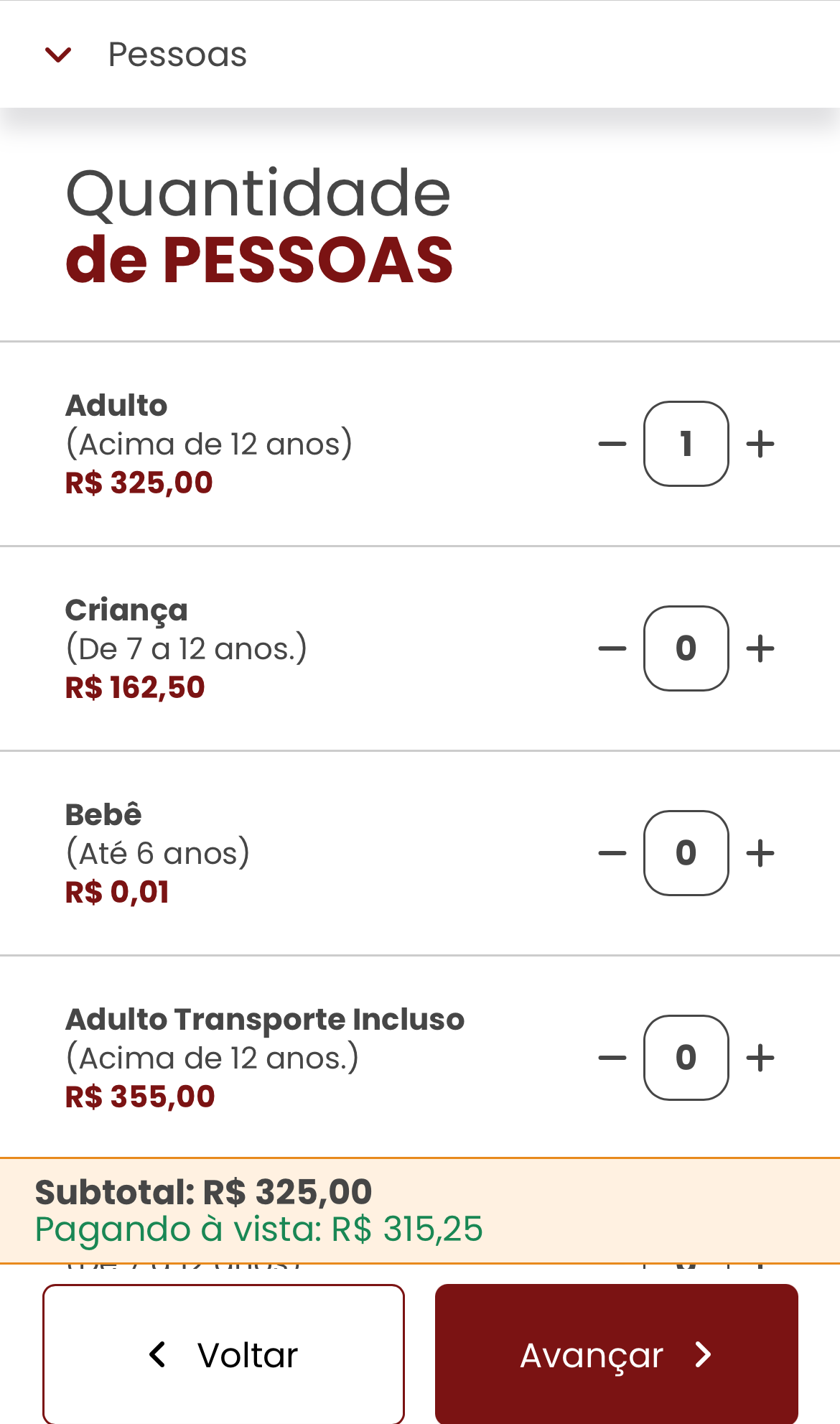Click the Subtotal summary bar
Screen dimensions: 840x1424
tap(203, 1191)
